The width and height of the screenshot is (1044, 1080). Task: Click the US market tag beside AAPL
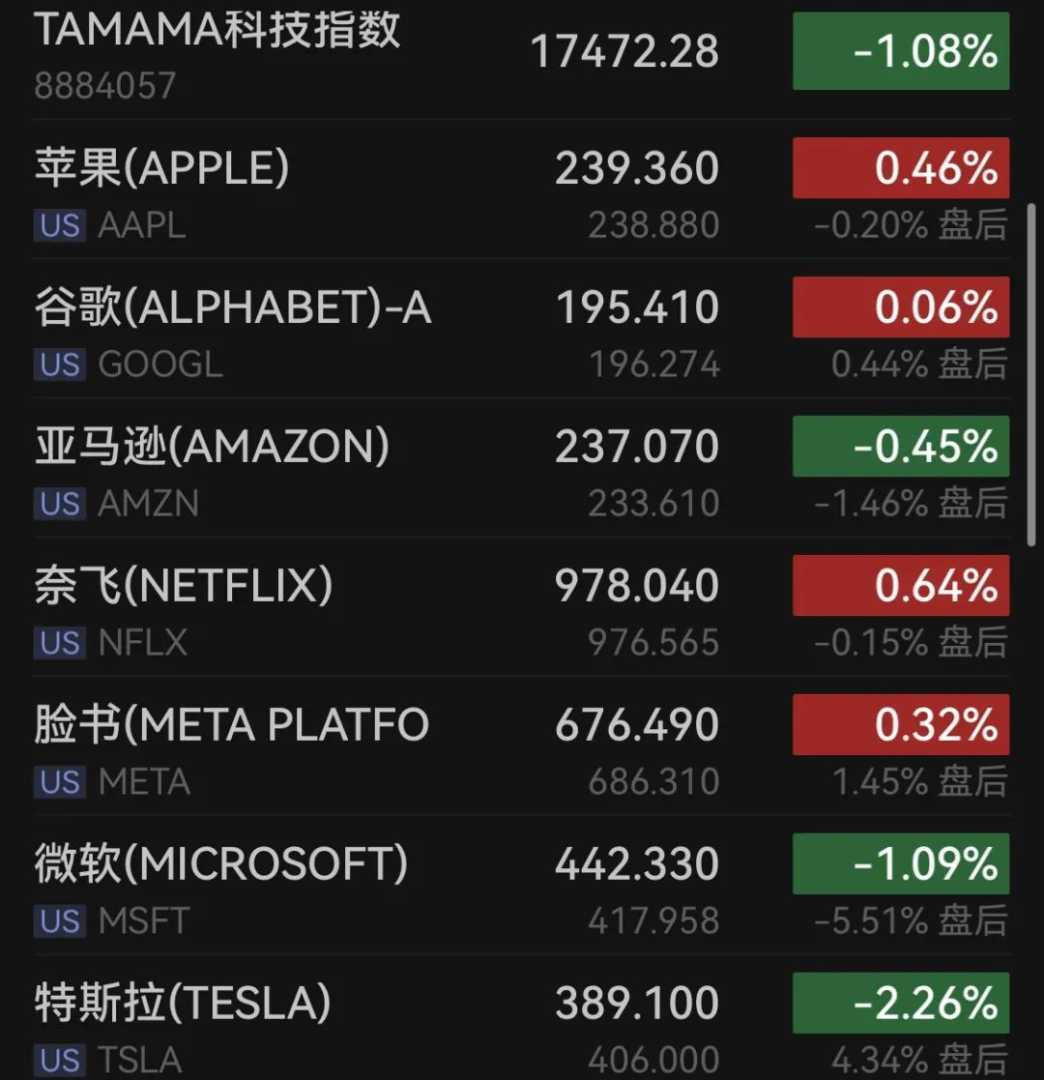coord(61,226)
